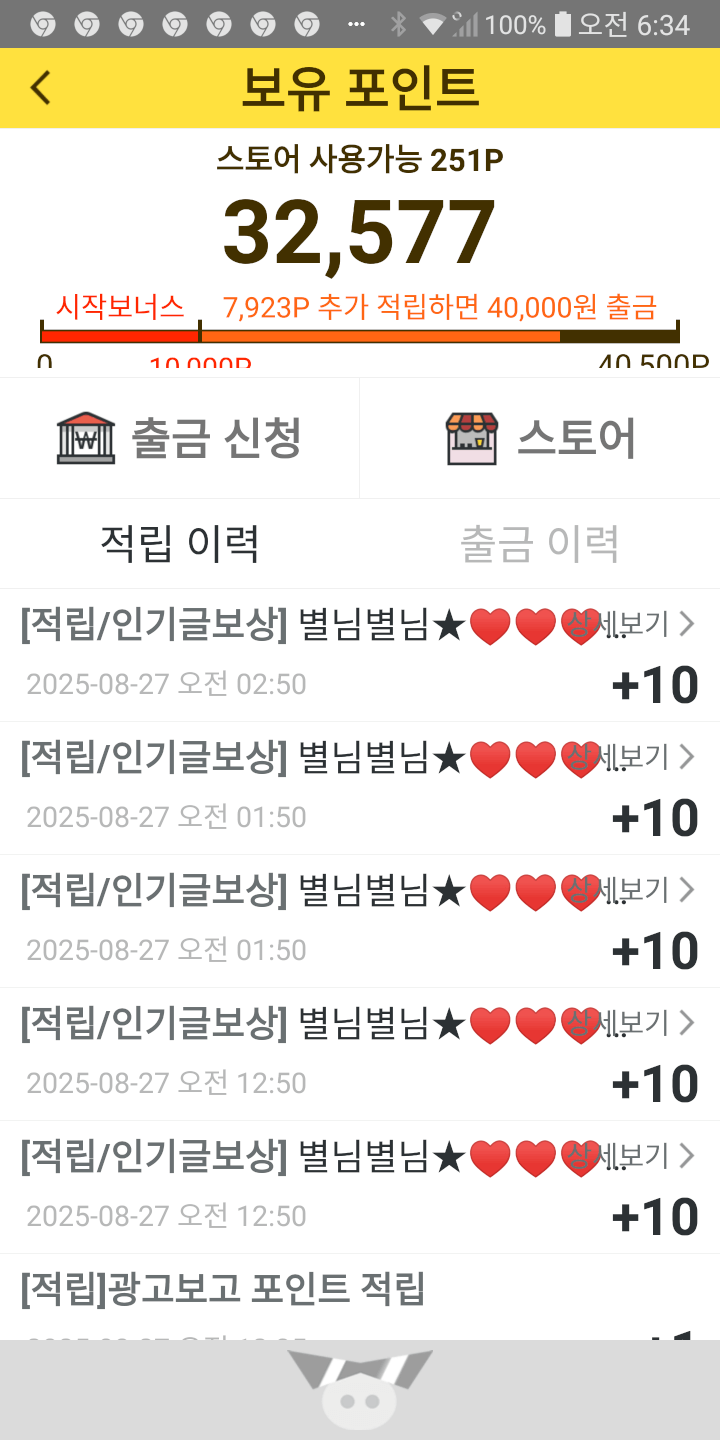Select the 적립 이력 tab

(x=180, y=544)
